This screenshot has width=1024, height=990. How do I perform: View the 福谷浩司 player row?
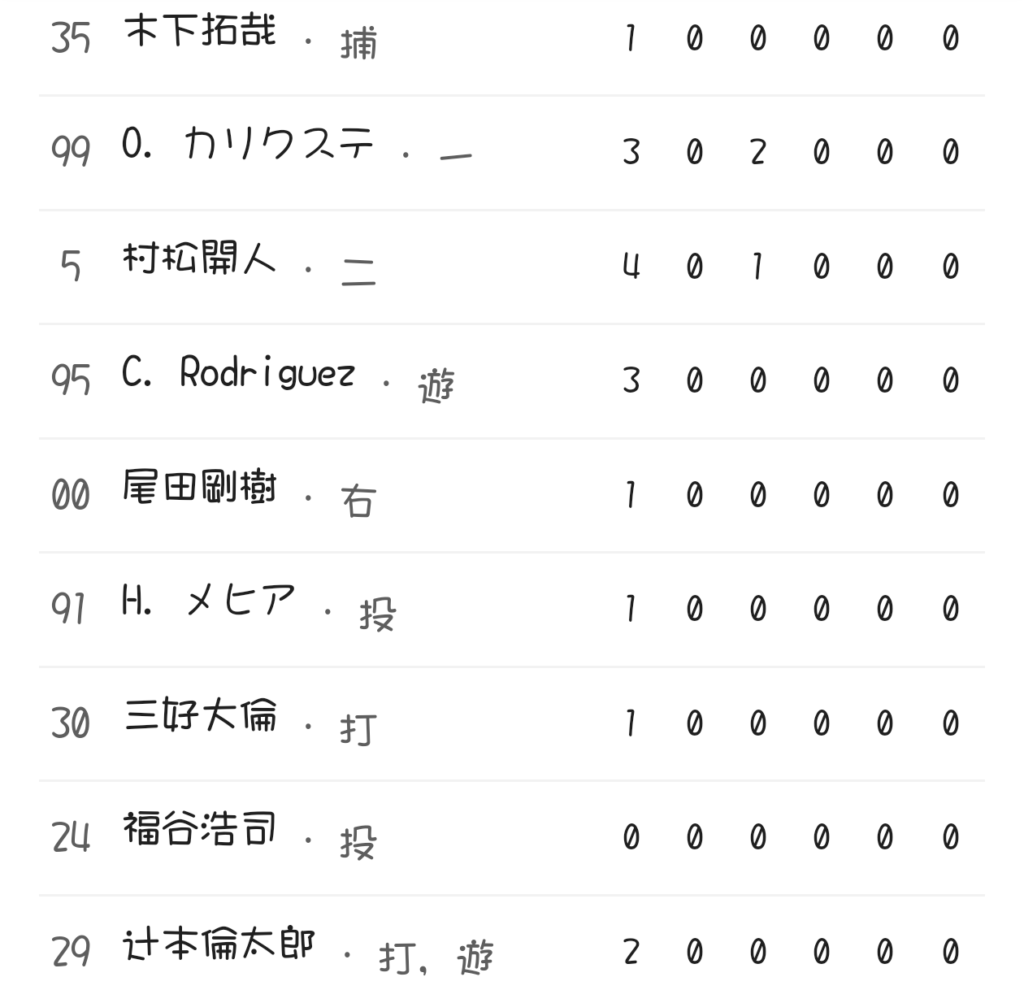pyautogui.click(x=200, y=834)
